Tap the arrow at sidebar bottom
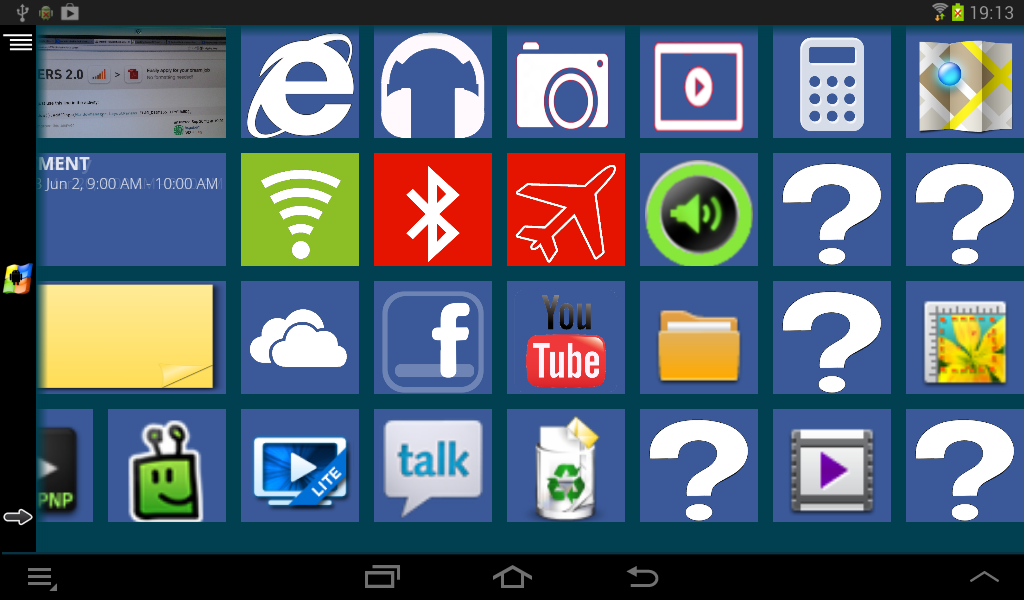 (x=18, y=517)
